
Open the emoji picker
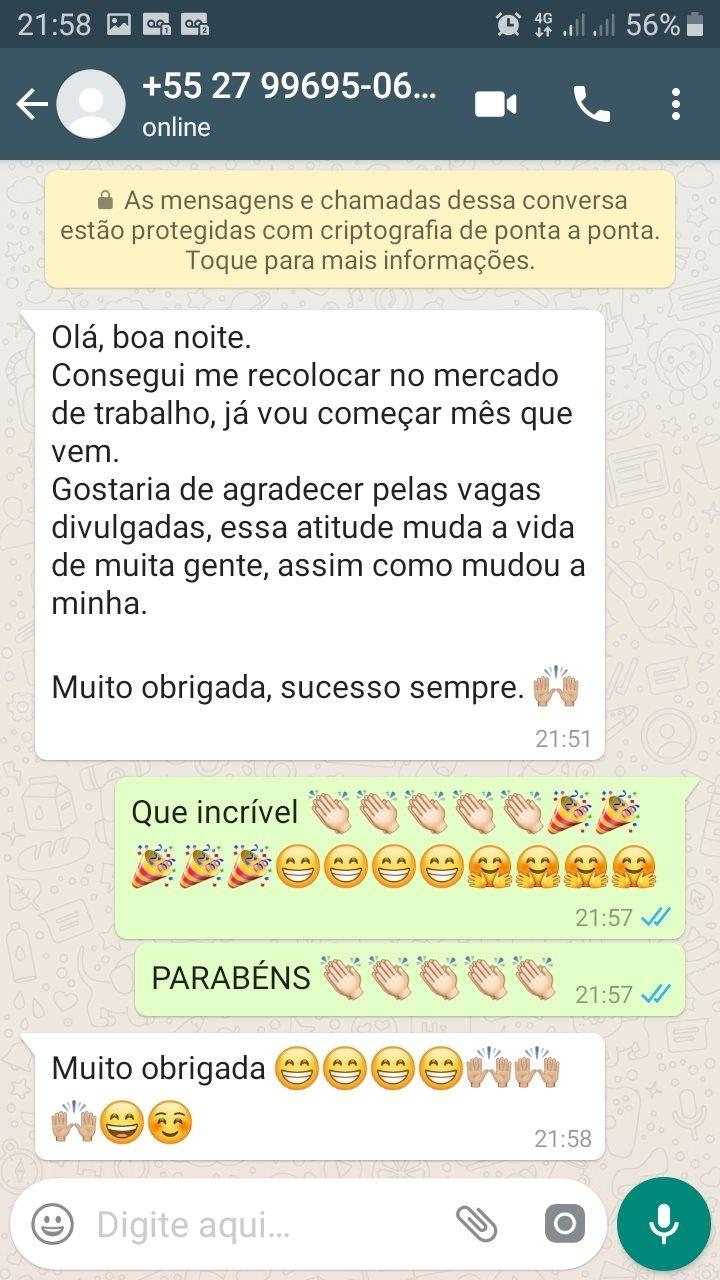52,1224
